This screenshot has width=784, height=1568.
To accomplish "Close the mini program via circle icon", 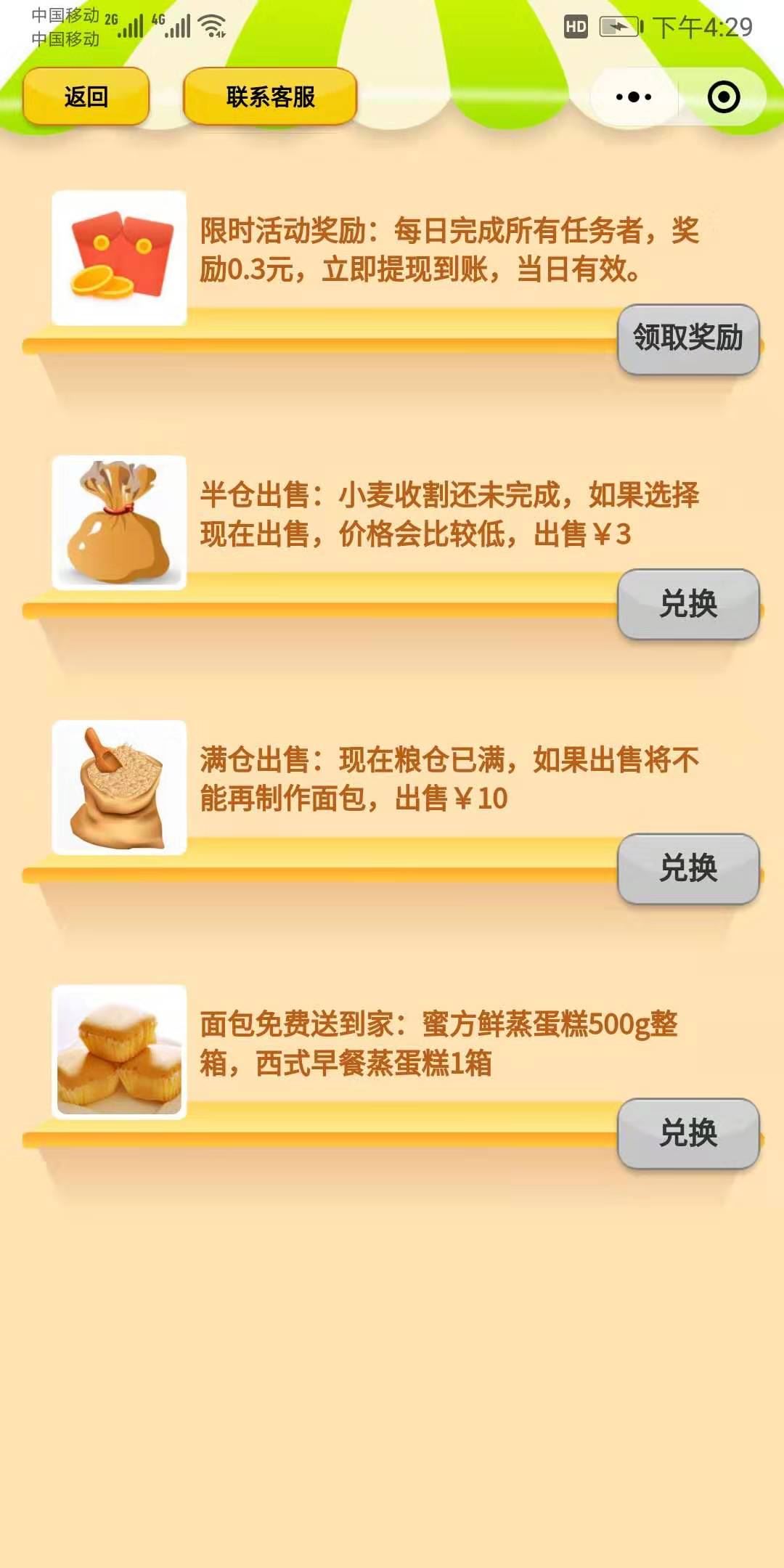I will pyautogui.click(x=723, y=97).
